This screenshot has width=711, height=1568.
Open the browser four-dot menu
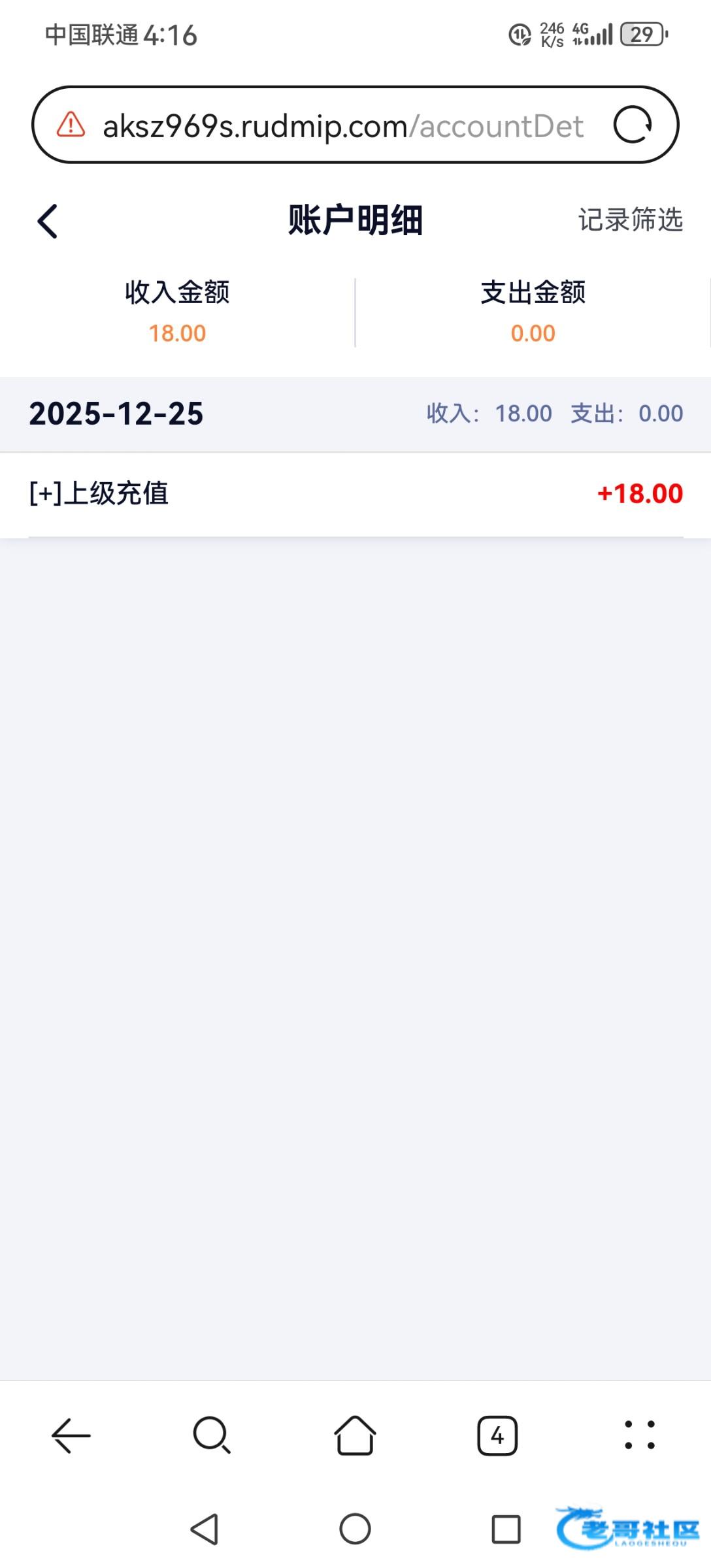639,1435
